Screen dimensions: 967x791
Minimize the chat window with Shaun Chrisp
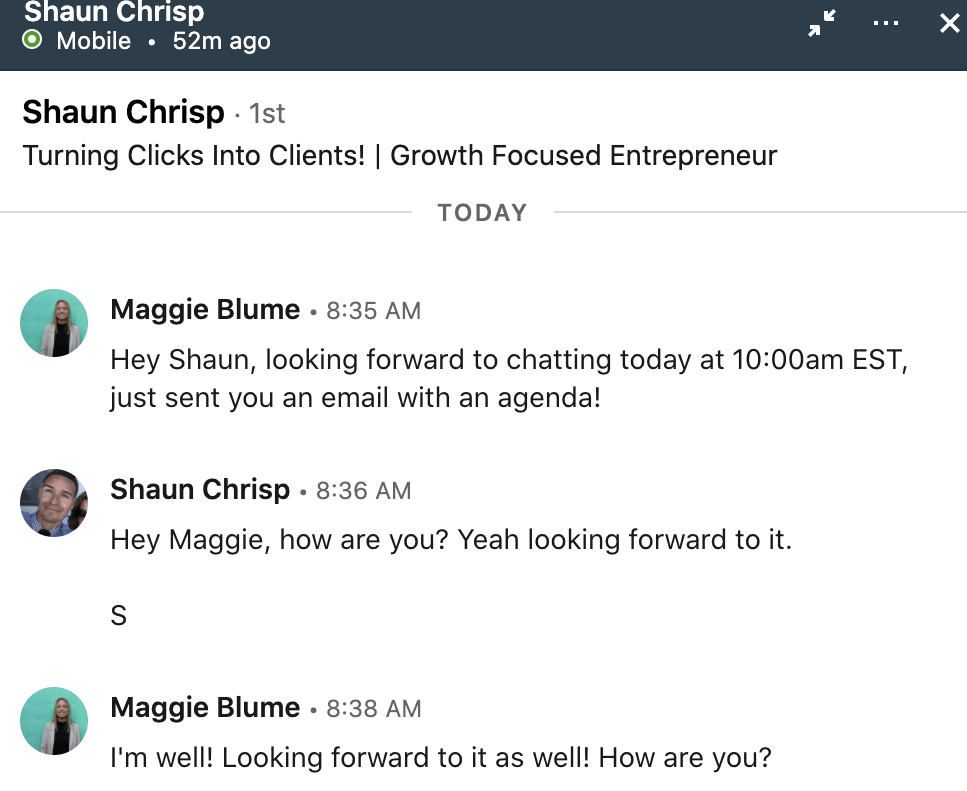pyautogui.click(x=822, y=24)
